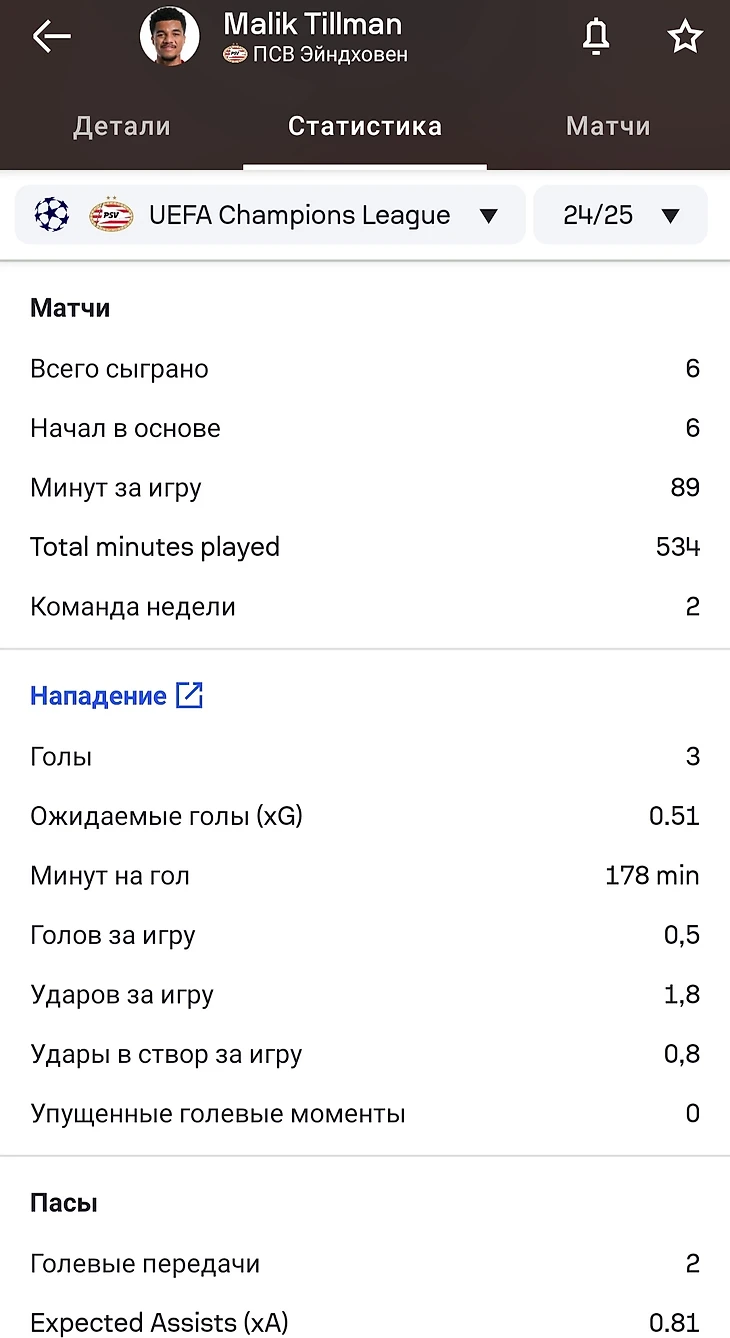Open the ПСВ Эйндховен team link
This screenshot has height=1338, width=730.
[x=315, y=55]
